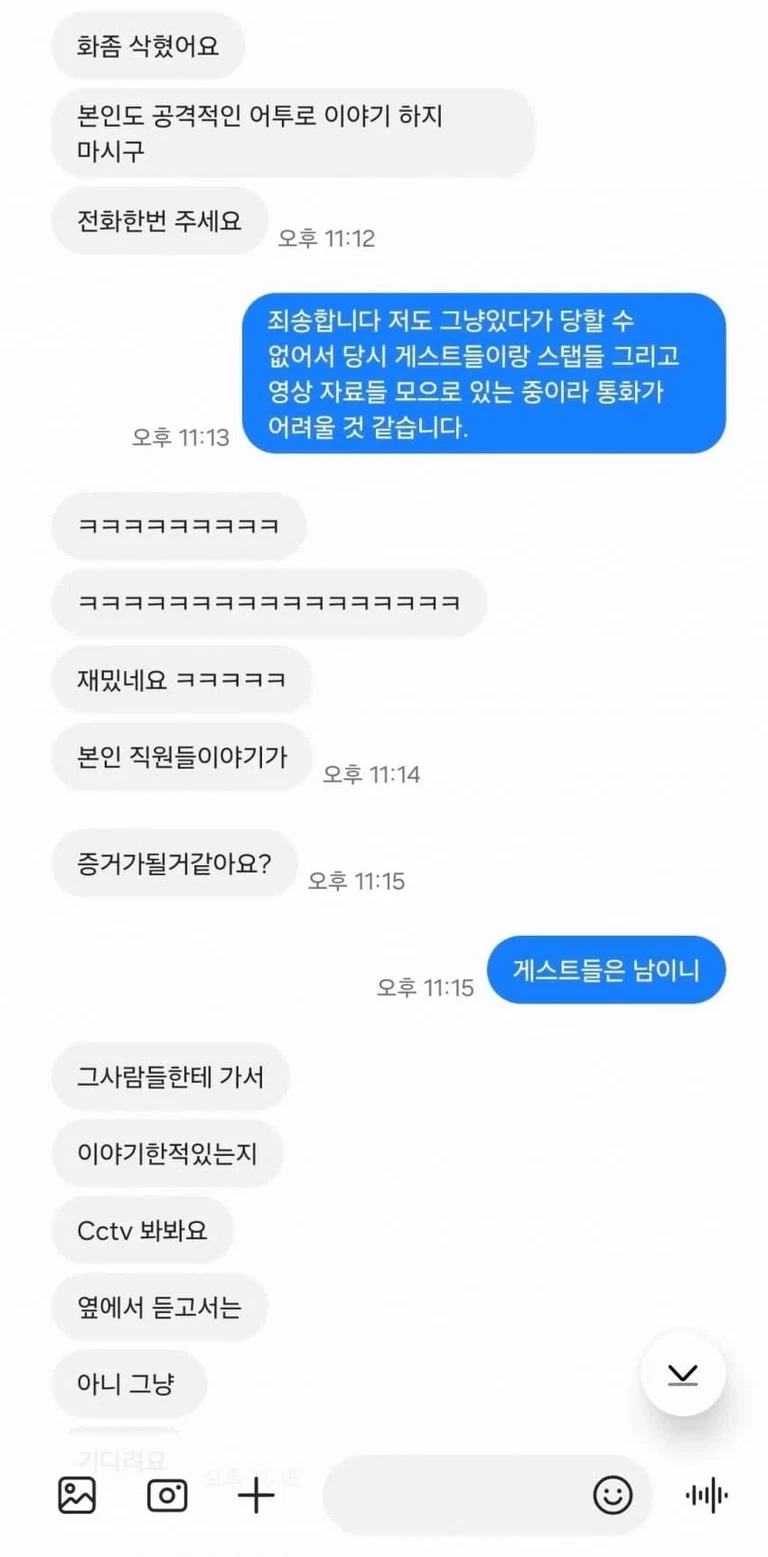Open the camera to take a photo
The height and width of the screenshot is (1557, 768).
(x=167, y=1495)
